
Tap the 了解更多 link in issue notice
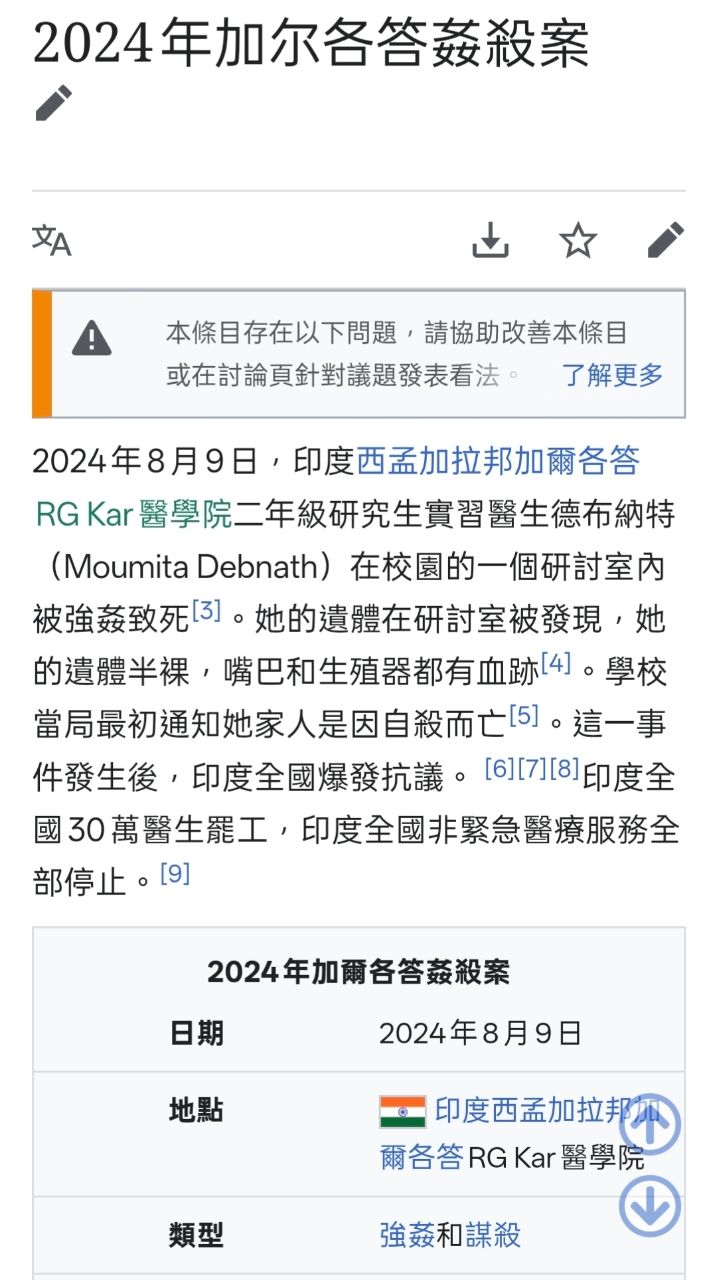tap(612, 375)
